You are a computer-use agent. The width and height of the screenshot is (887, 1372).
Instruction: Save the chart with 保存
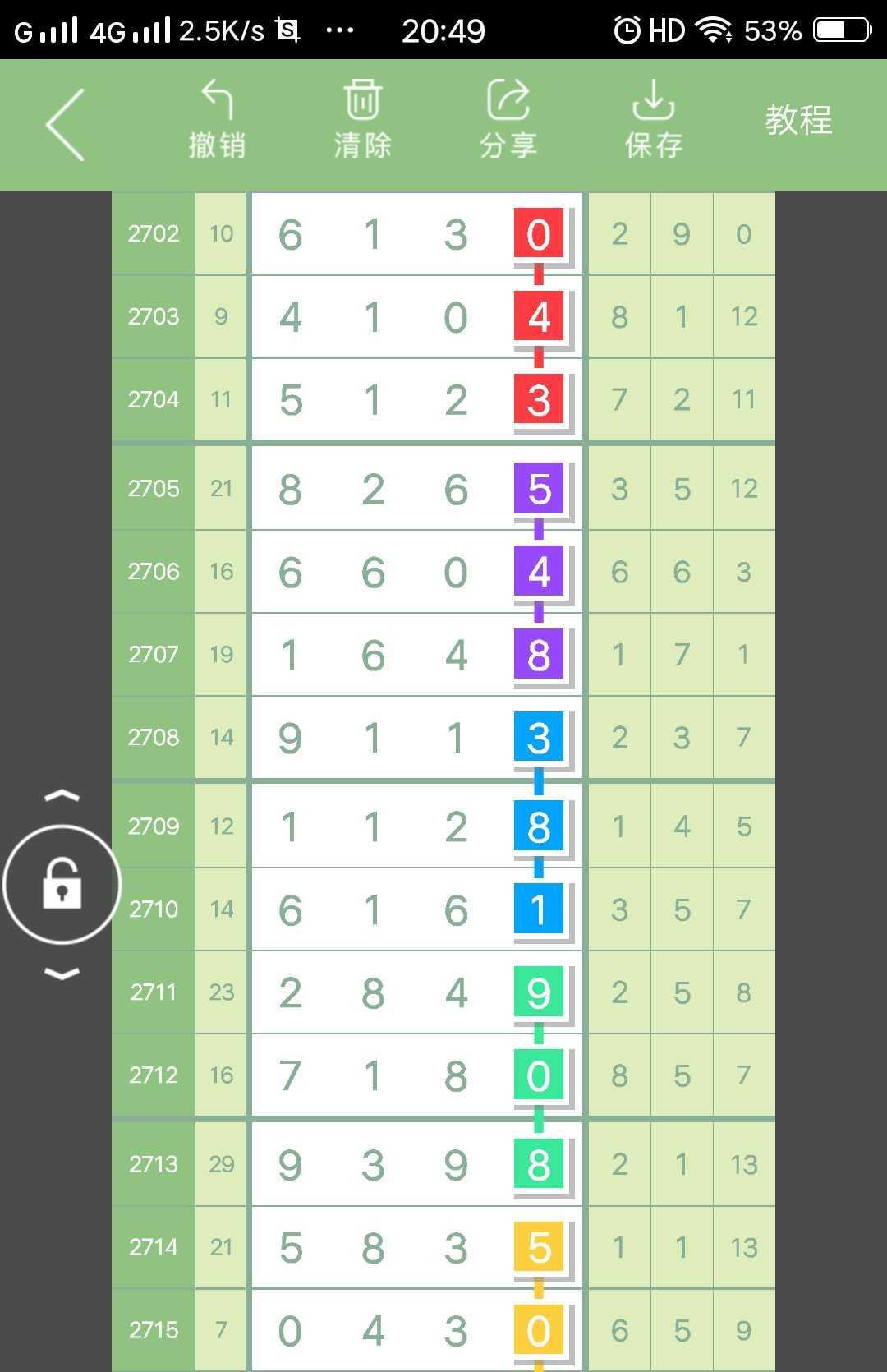pyautogui.click(x=653, y=120)
